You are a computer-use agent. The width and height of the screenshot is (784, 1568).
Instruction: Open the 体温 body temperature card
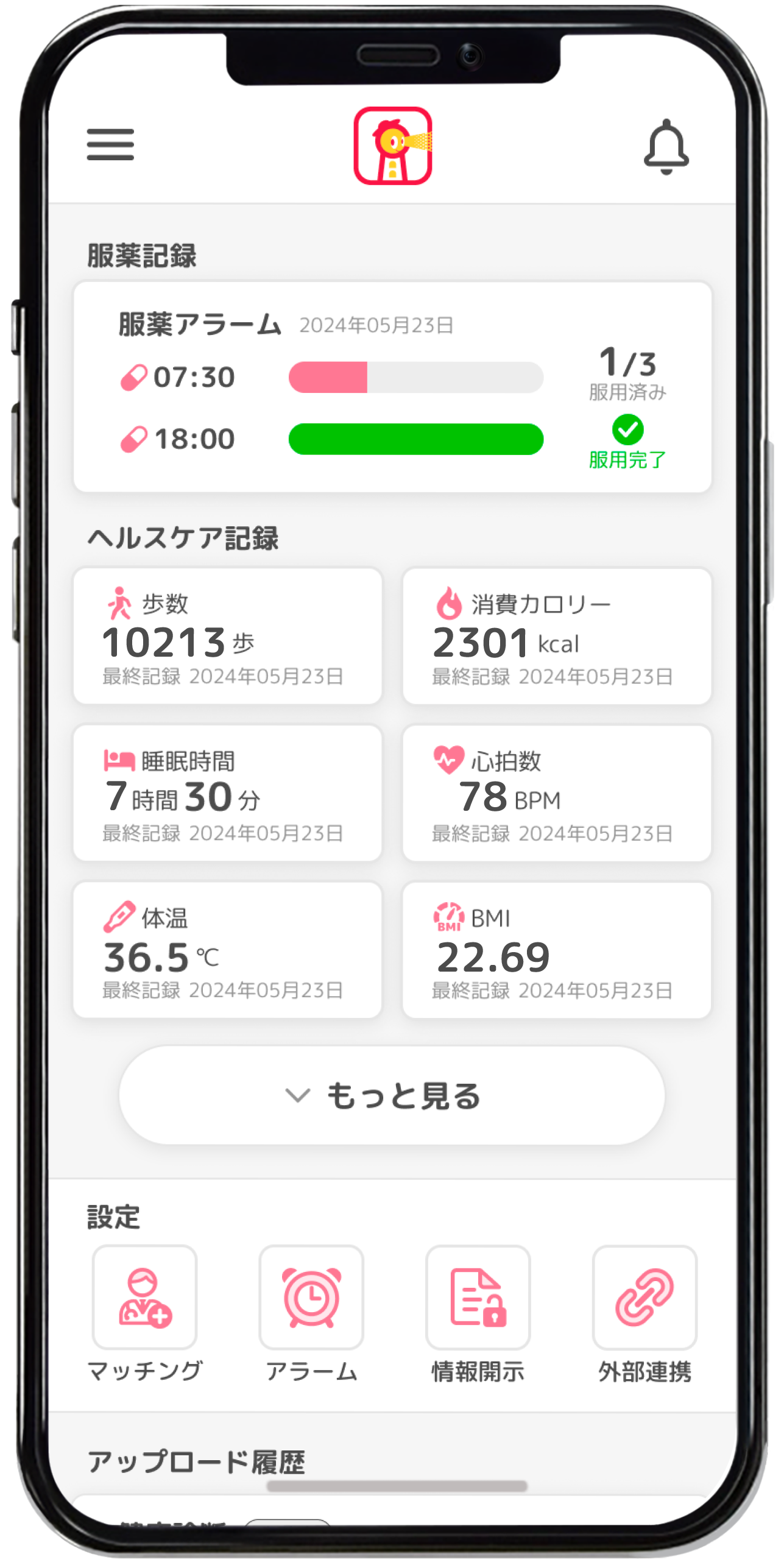(227, 950)
